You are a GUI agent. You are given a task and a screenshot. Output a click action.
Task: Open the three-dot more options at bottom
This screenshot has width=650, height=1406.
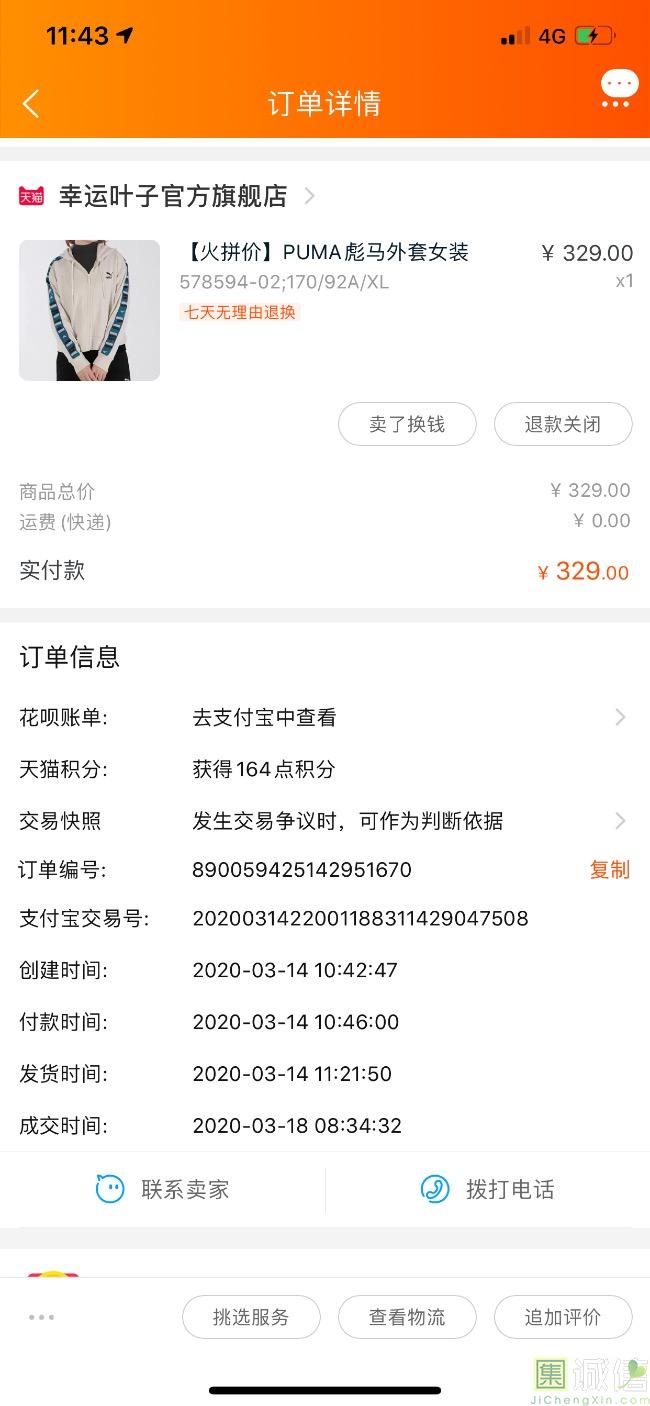pyautogui.click(x=42, y=1317)
